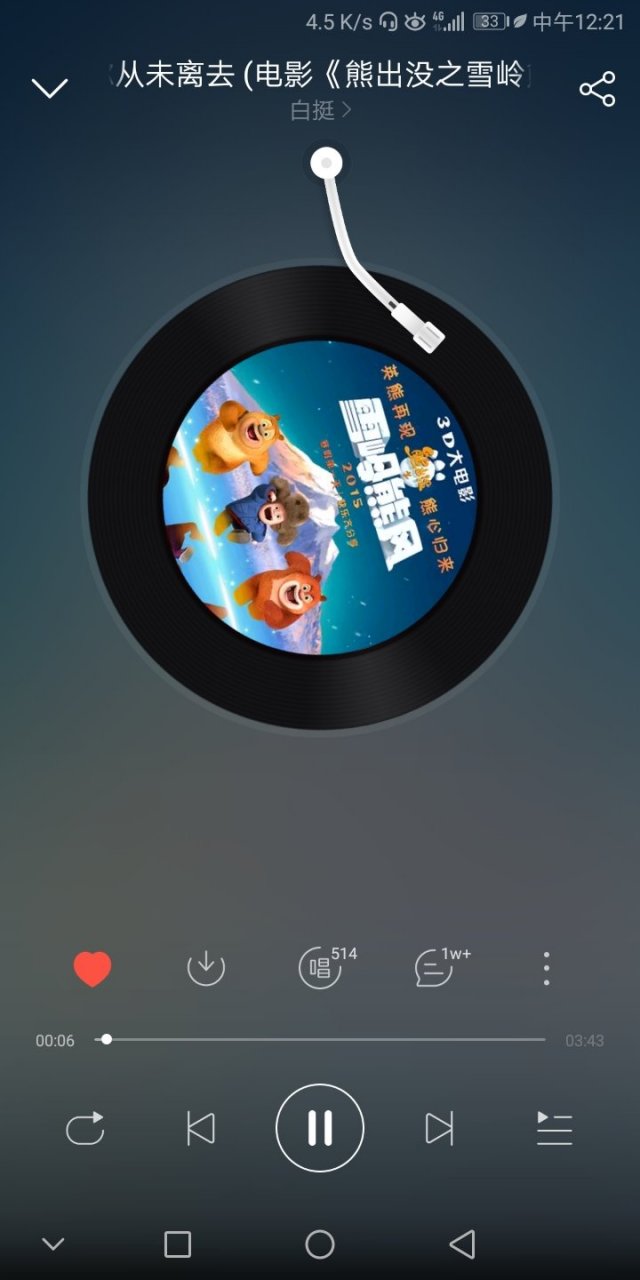The image size is (640, 1280).
Task: Download the current song
Action: [206, 968]
